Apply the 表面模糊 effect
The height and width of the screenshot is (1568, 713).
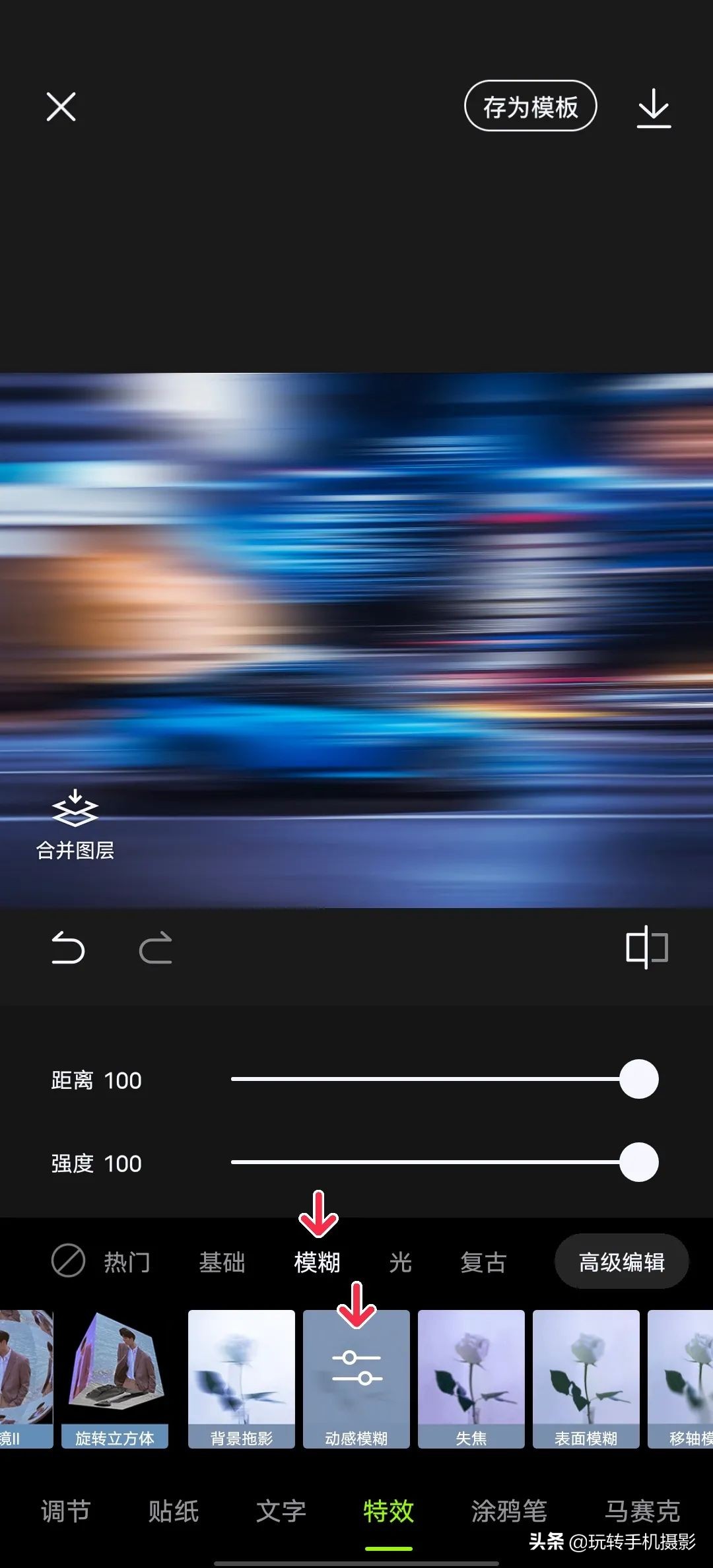click(x=586, y=1379)
